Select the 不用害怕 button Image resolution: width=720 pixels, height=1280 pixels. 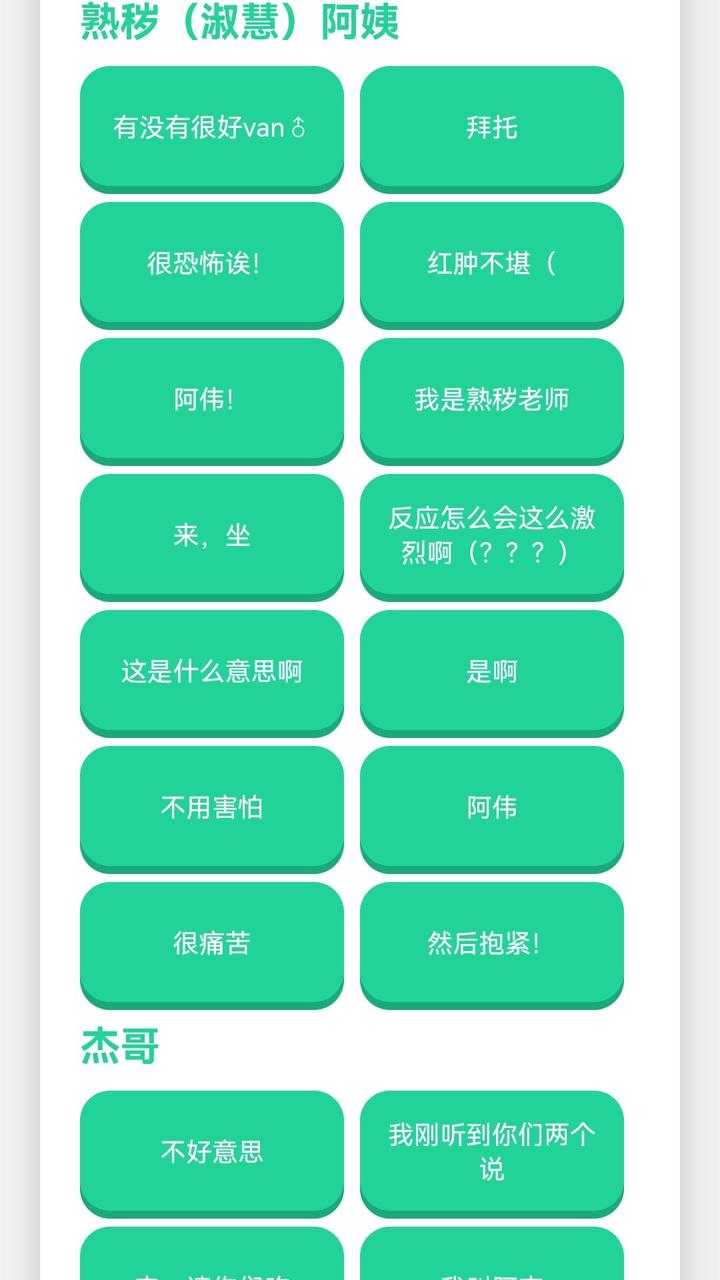pos(211,807)
